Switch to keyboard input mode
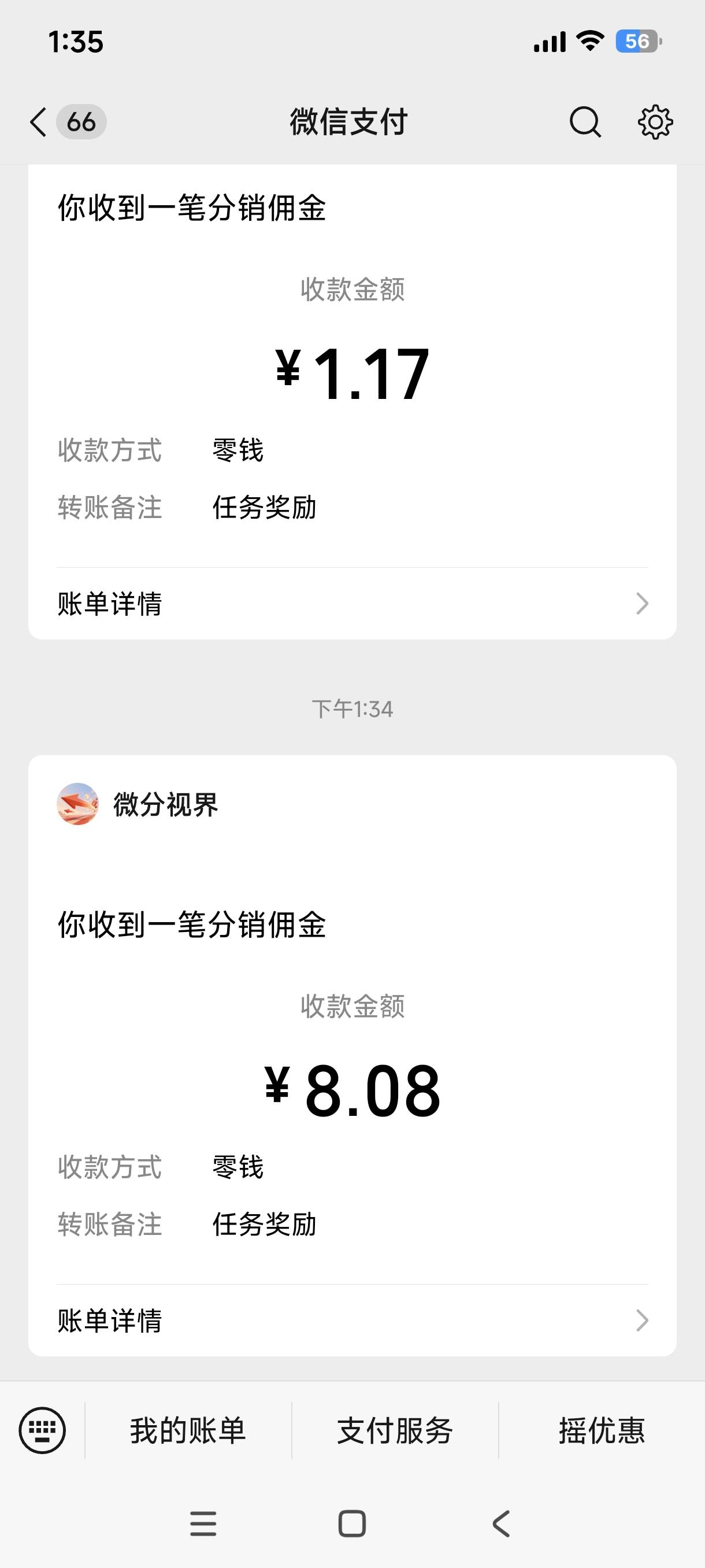The height and width of the screenshot is (1568, 705). click(42, 1430)
